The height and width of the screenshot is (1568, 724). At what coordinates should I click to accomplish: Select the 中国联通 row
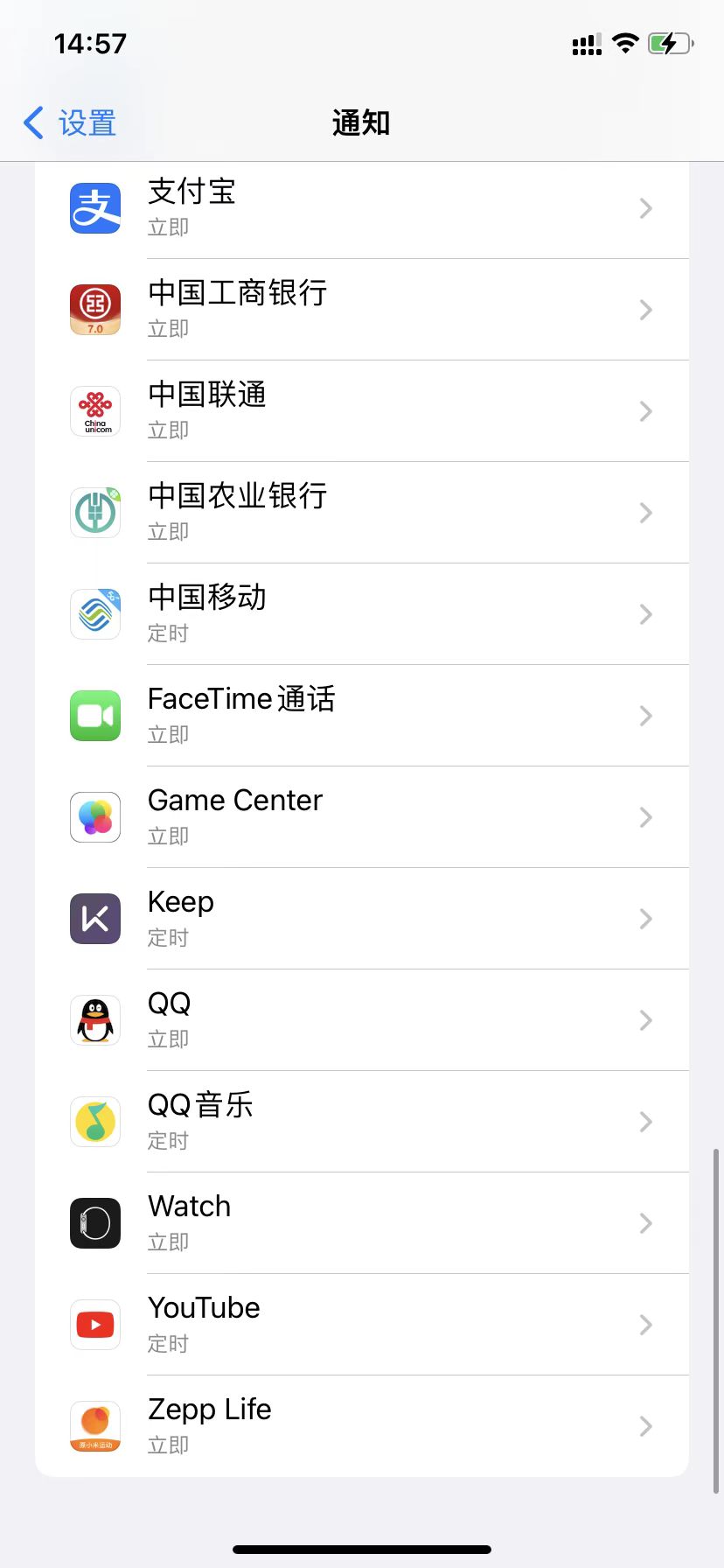click(x=362, y=411)
